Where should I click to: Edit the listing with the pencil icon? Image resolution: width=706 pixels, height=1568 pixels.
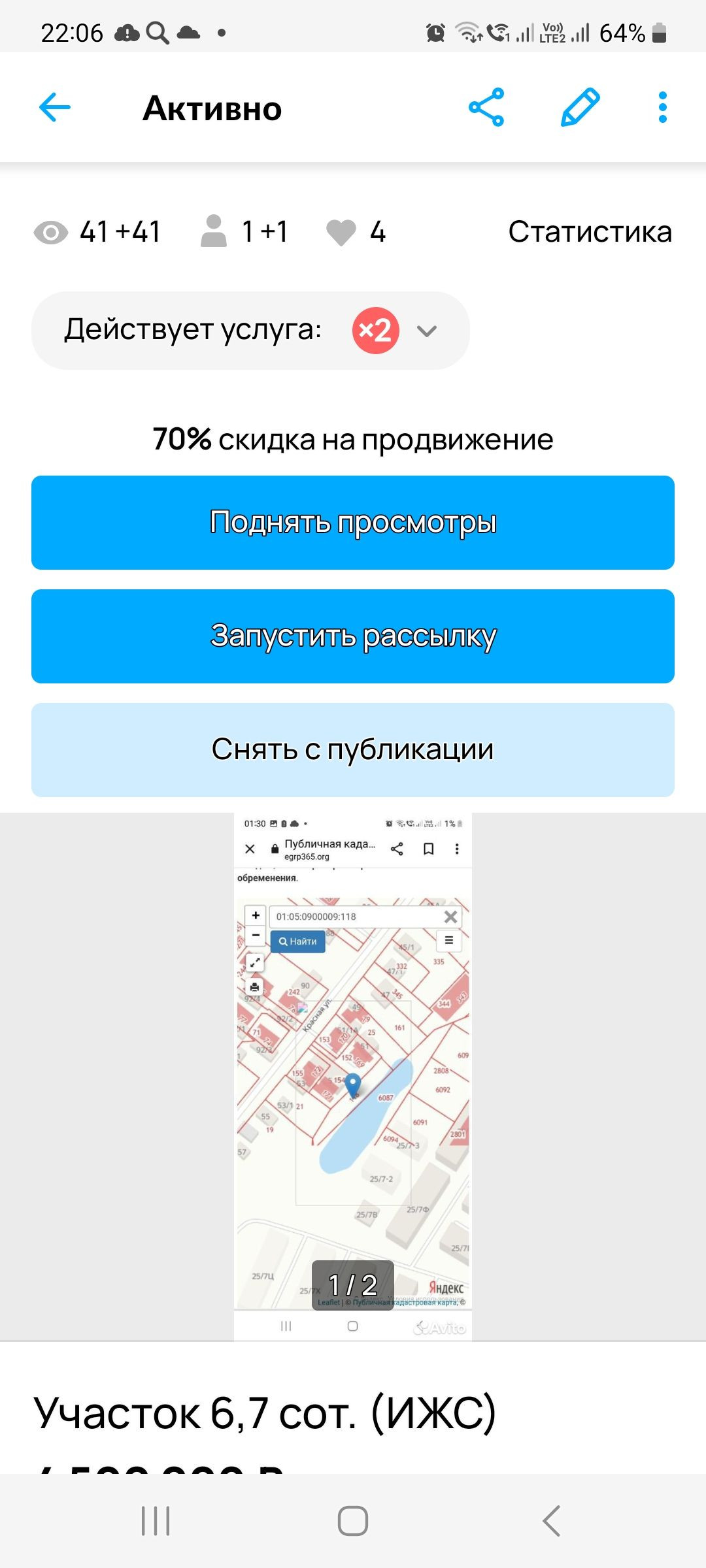[x=580, y=107]
